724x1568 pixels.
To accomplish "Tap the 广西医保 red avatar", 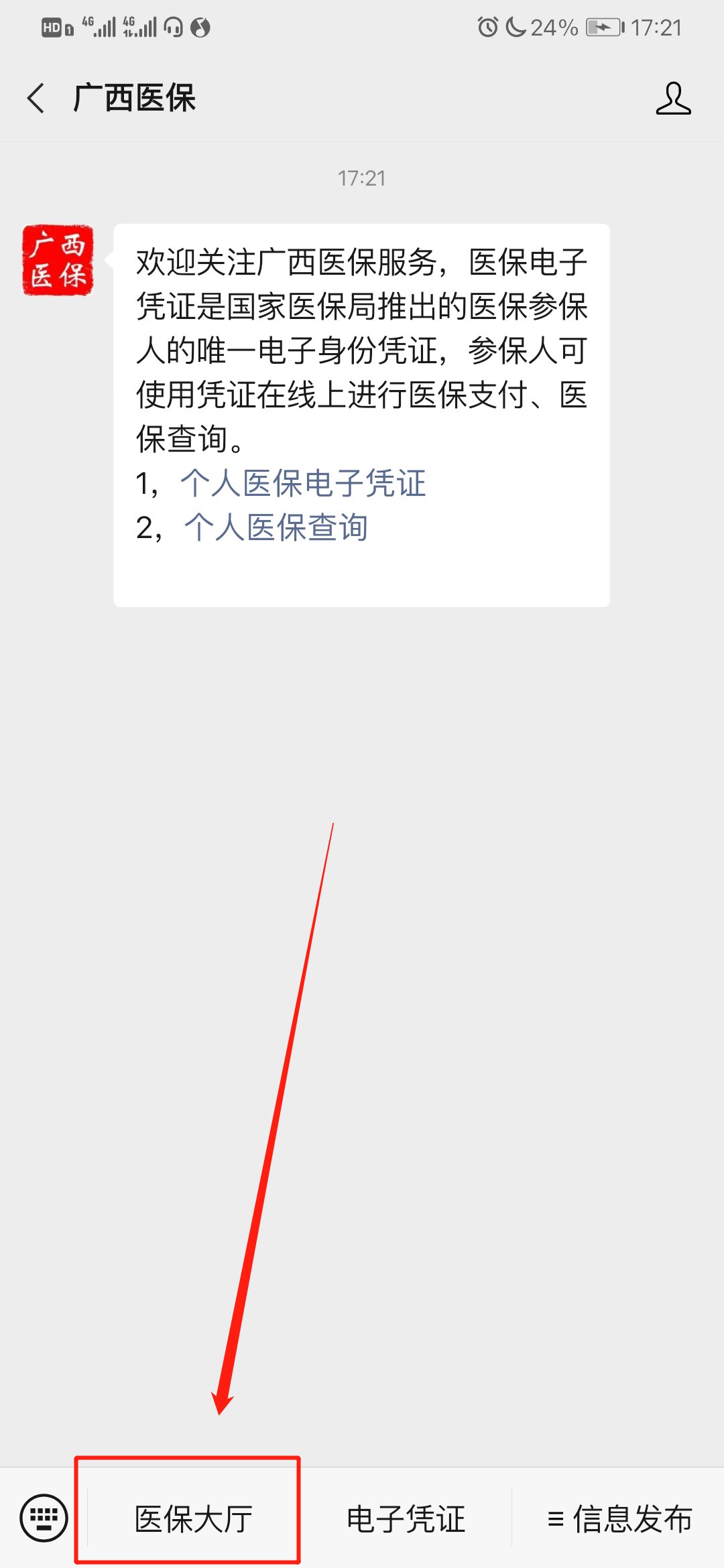I will [58, 260].
